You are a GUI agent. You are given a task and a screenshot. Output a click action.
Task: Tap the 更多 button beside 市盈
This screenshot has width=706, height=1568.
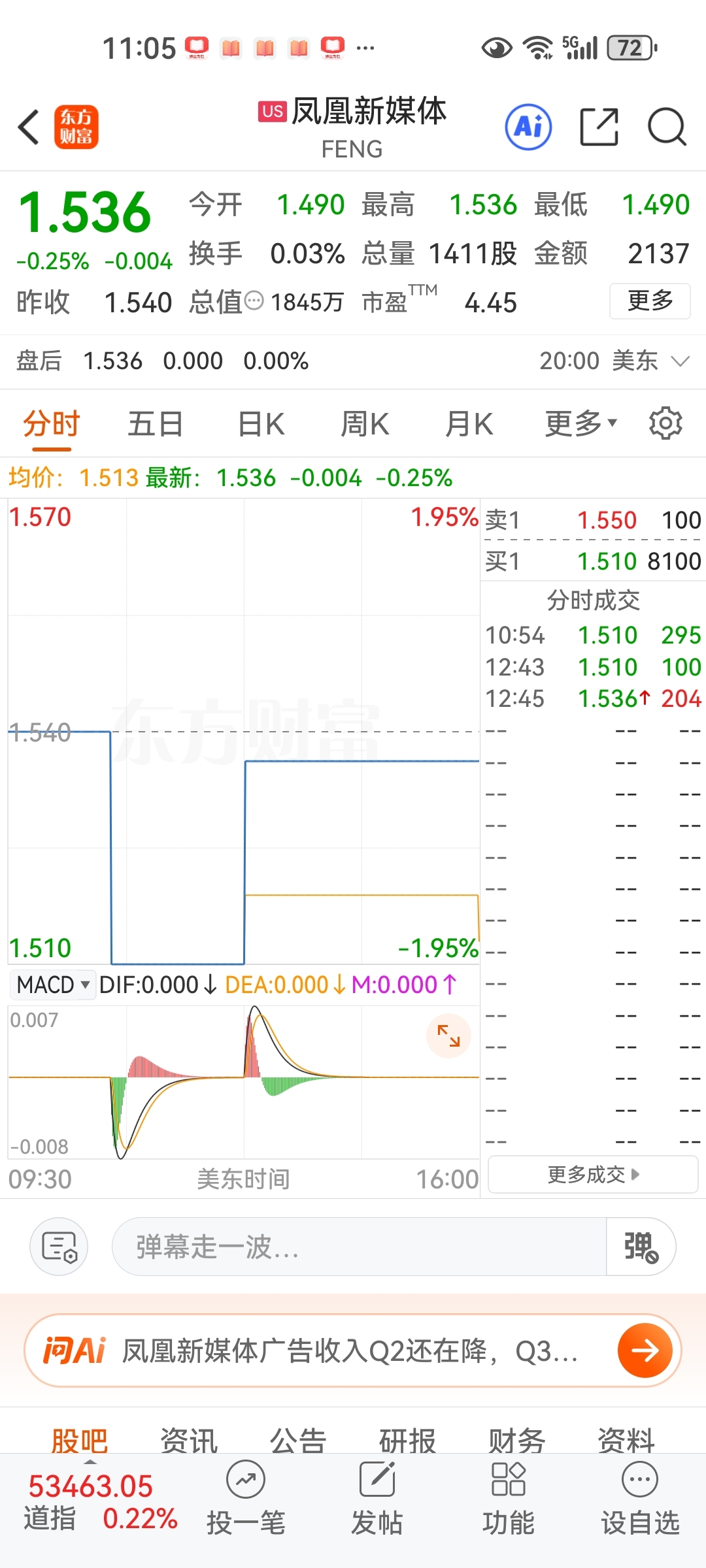coord(650,301)
